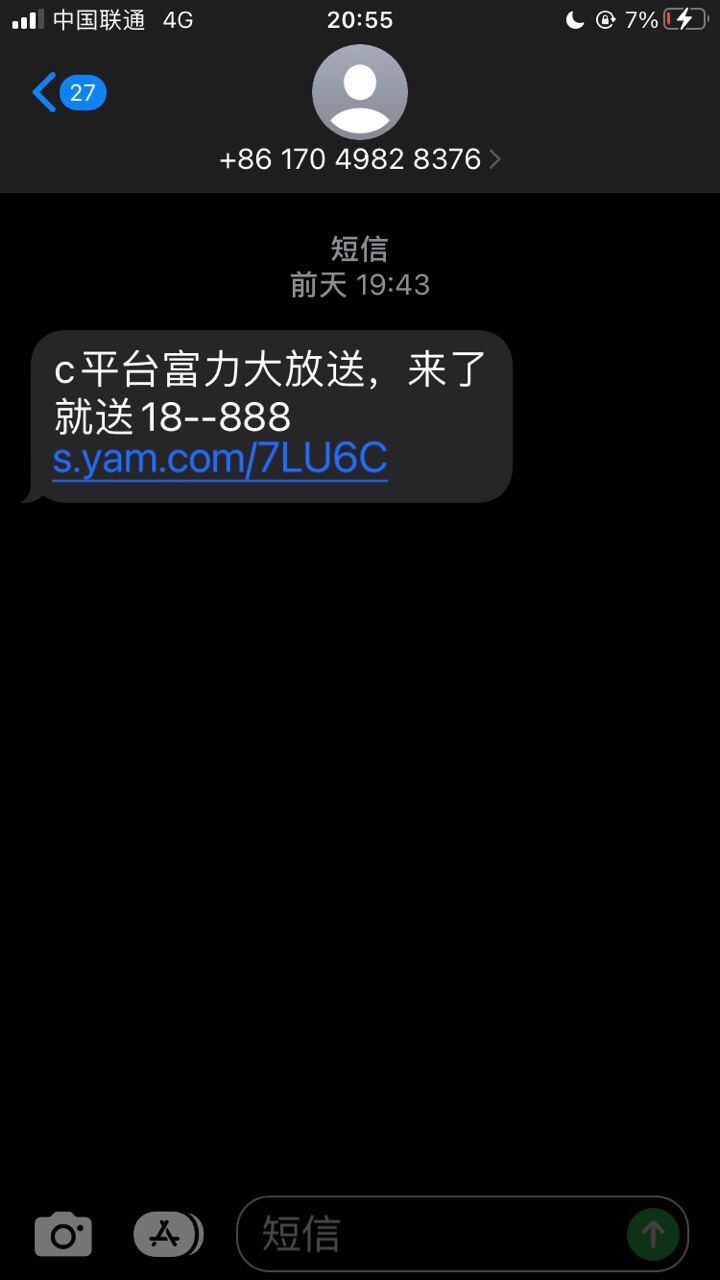Show the App Store apps drawer
The width and height of the screenshot is (720, 1280).
point(166,1234)
